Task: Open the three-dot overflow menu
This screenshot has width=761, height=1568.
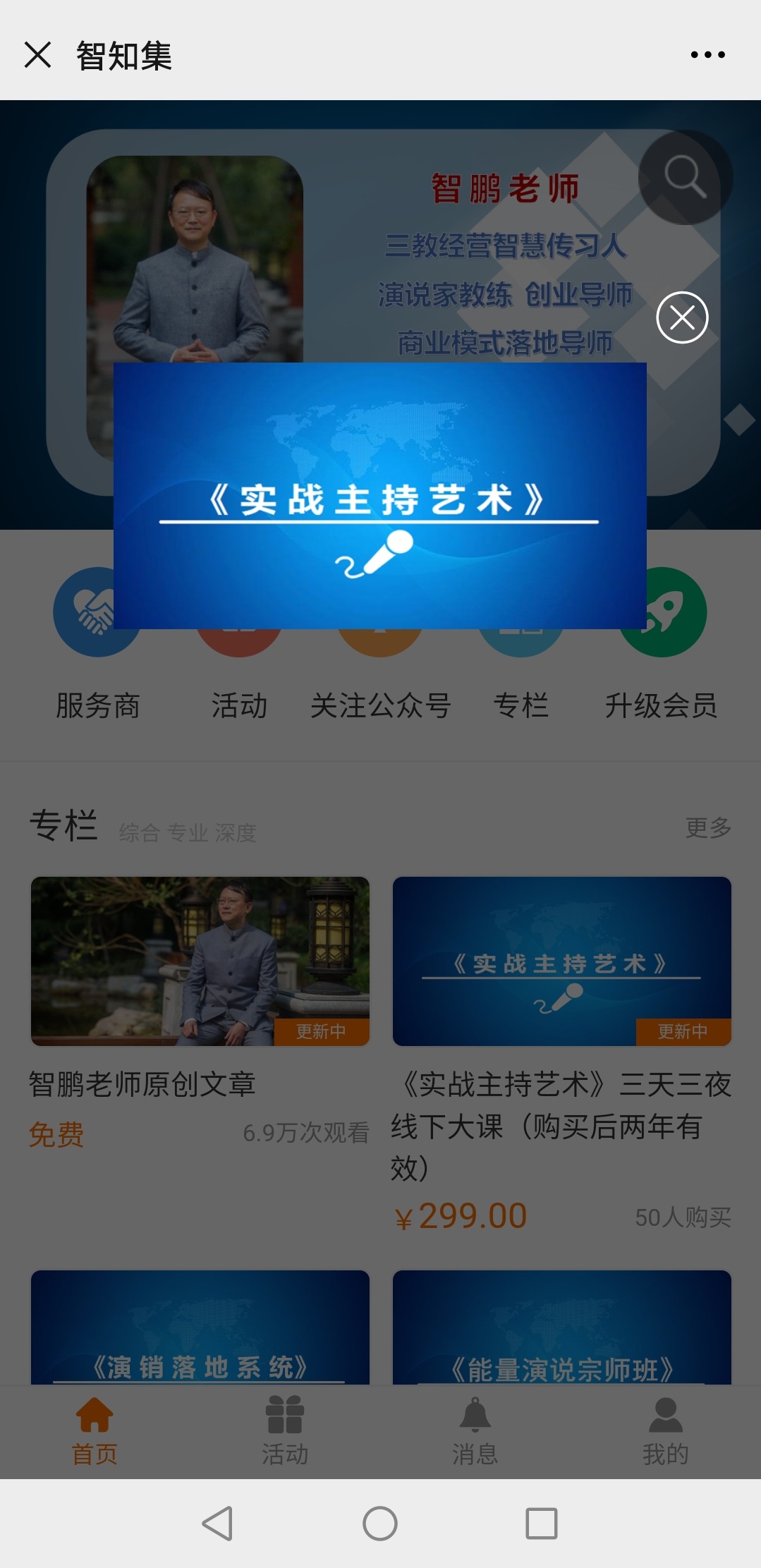Action: click(x=707, y=54)
